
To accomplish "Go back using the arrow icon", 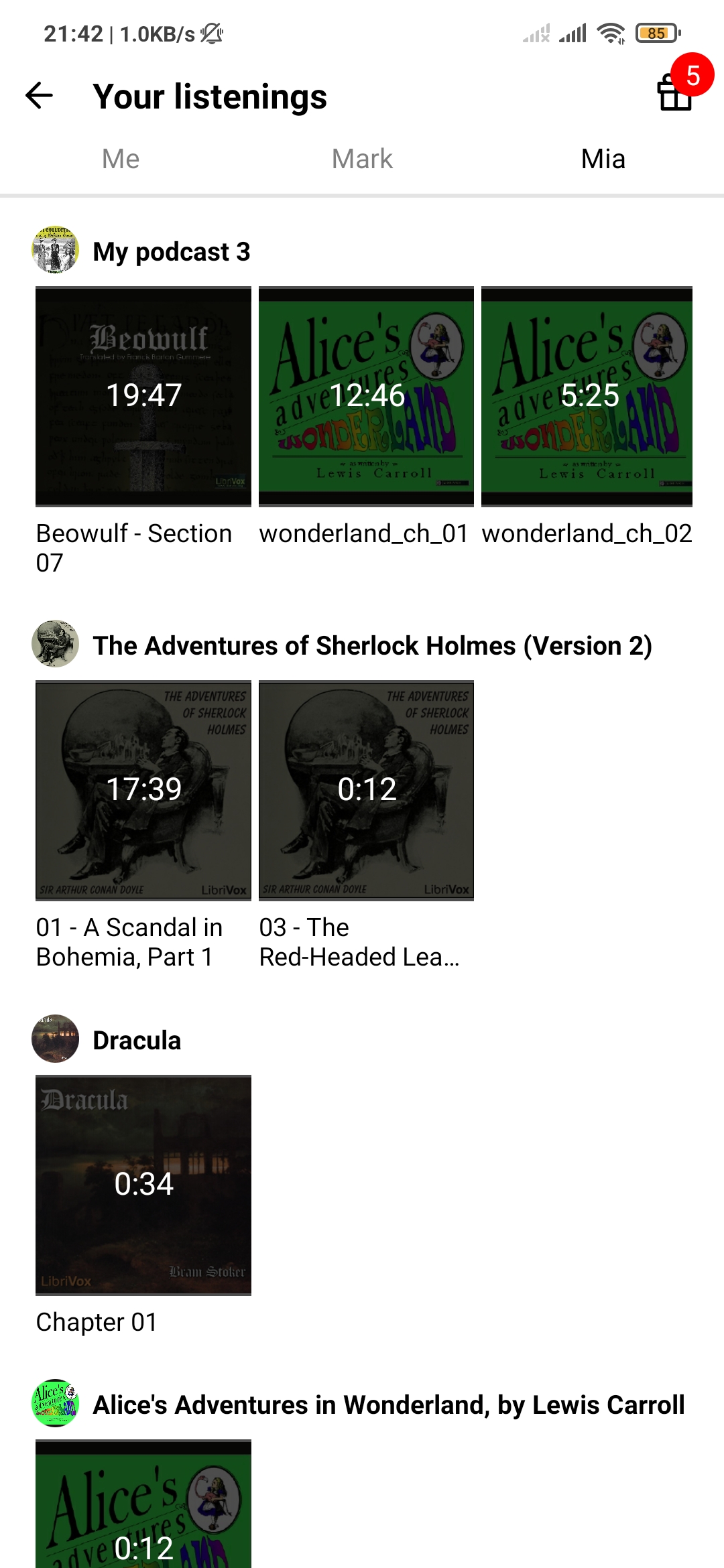I will pos(39,96).
